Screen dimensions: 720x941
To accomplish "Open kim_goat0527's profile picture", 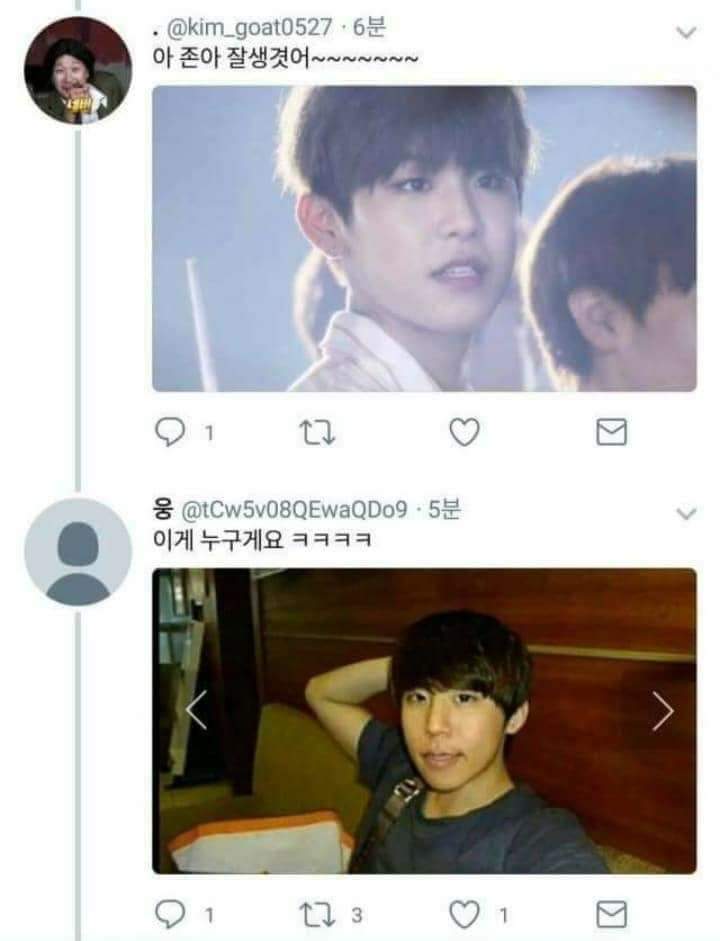I will [x=77, y=71].
